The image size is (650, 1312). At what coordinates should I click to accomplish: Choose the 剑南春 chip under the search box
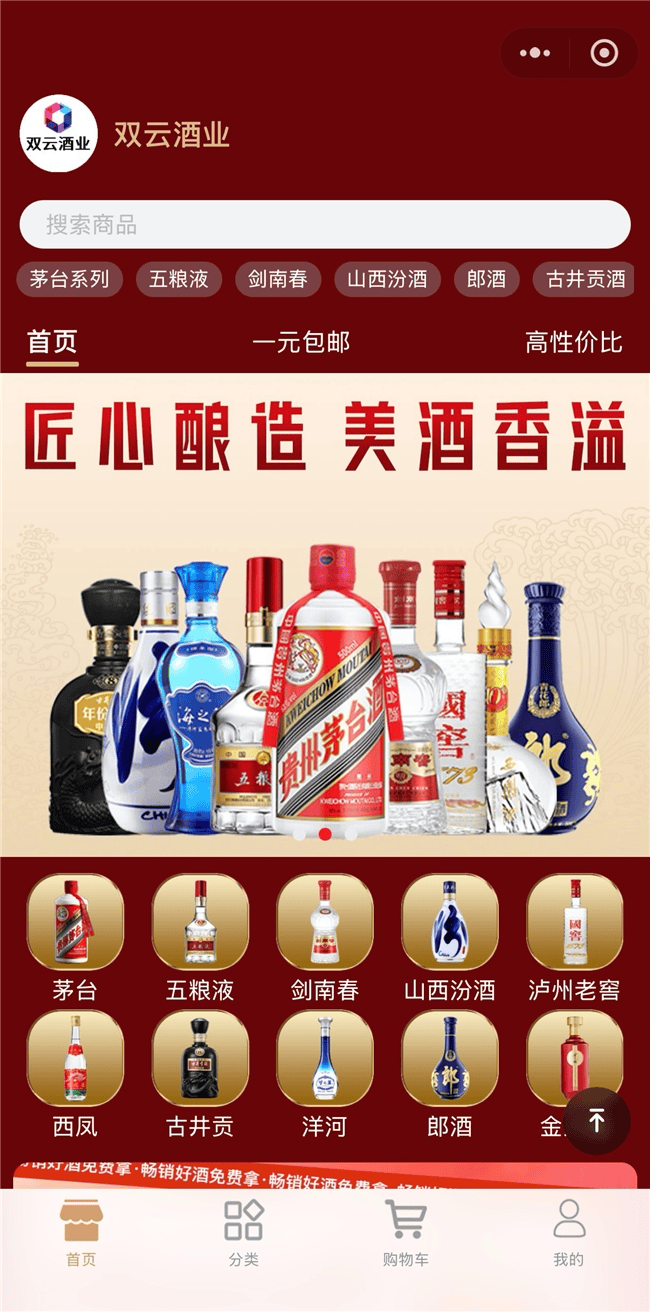point(278,279)
